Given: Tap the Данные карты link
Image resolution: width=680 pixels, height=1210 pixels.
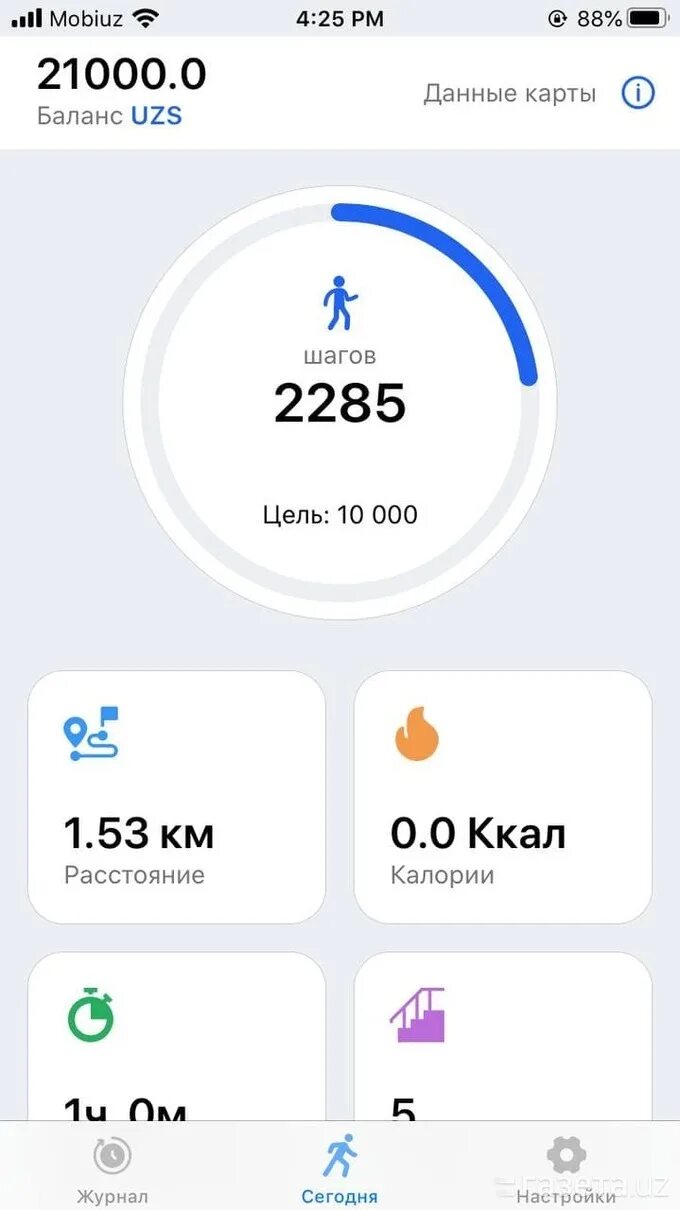Looking at the screenshot, I should (x=509, y=94).
